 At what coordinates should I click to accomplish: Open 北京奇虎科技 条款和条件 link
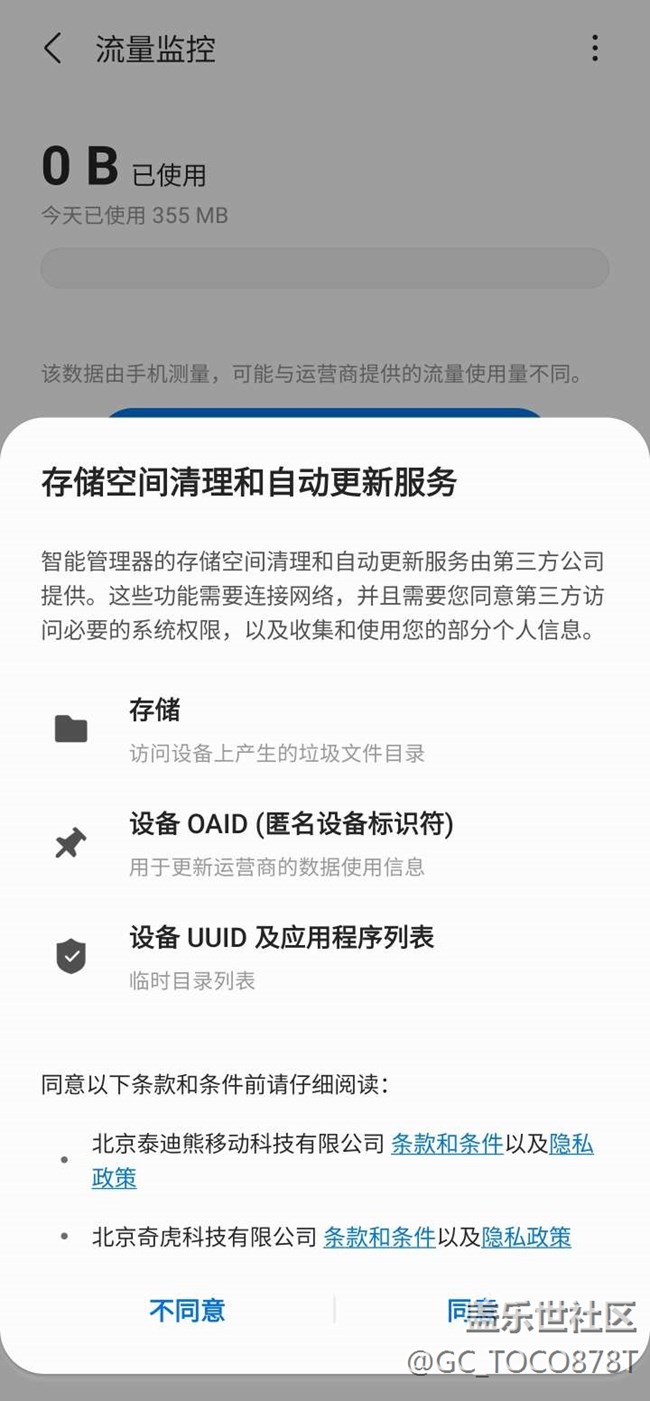coord(379,1237)
